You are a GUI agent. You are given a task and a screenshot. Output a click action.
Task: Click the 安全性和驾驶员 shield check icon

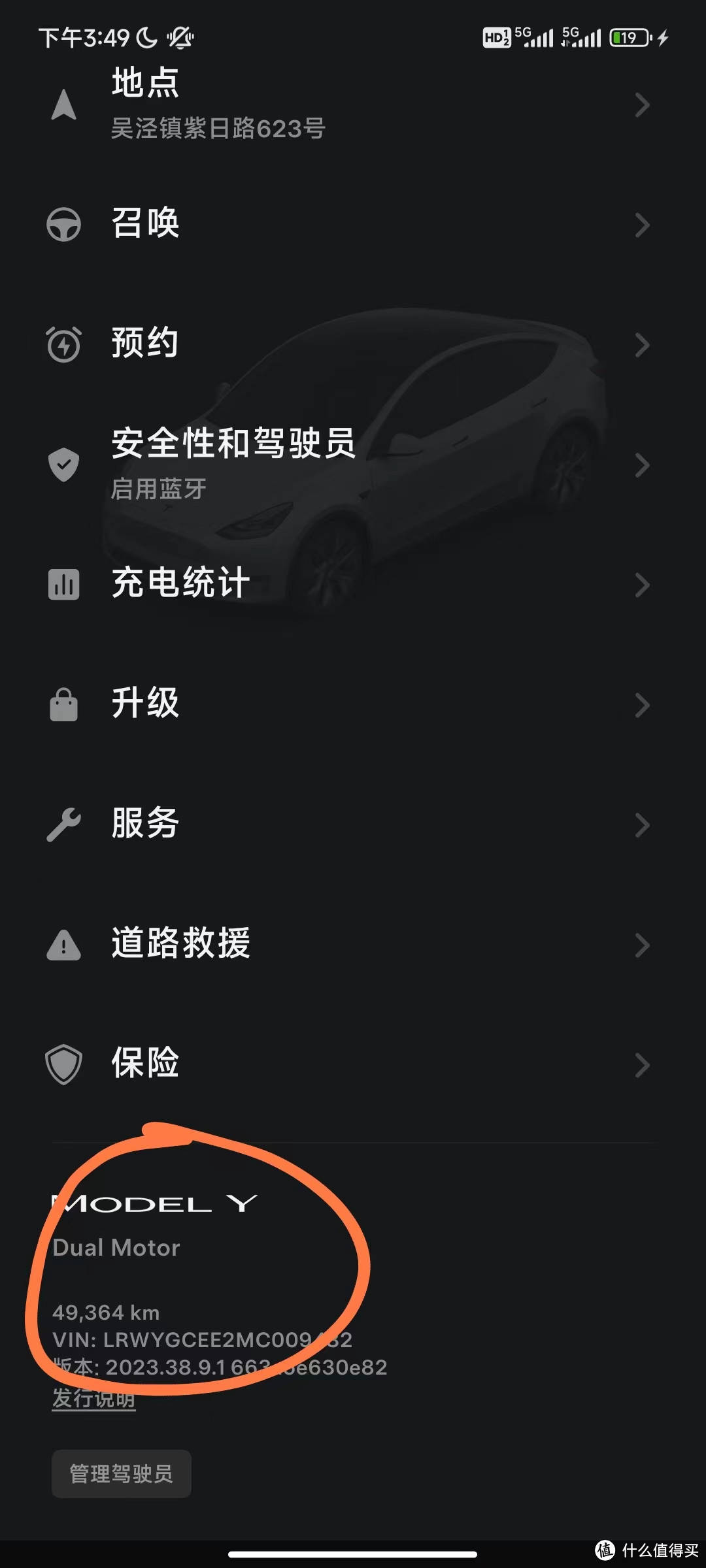point(63,465)
